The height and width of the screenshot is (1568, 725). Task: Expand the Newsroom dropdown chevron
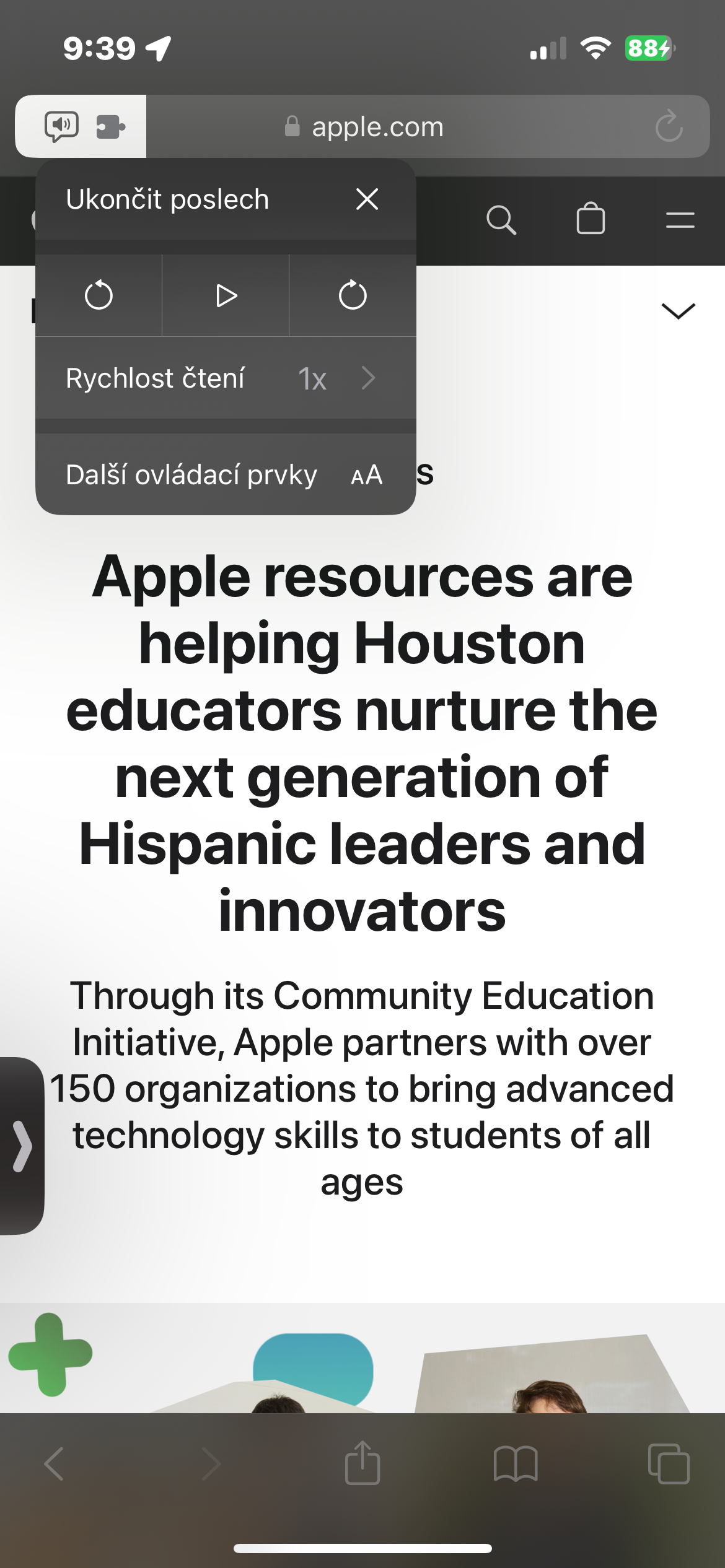coord(678,310)
